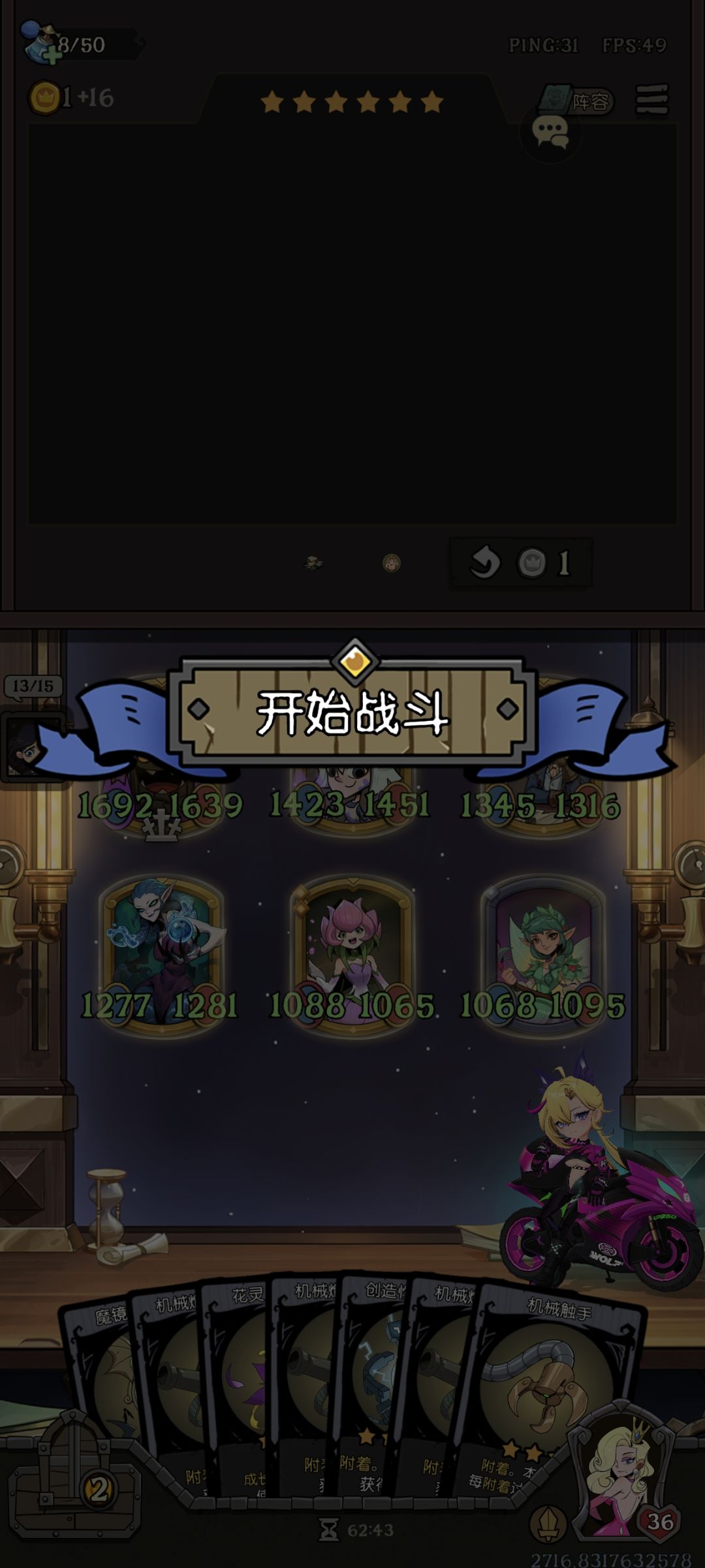Pick the 创造 card in hand
This screenshot has width=705, height=1568.
(x=373, y=1384)
